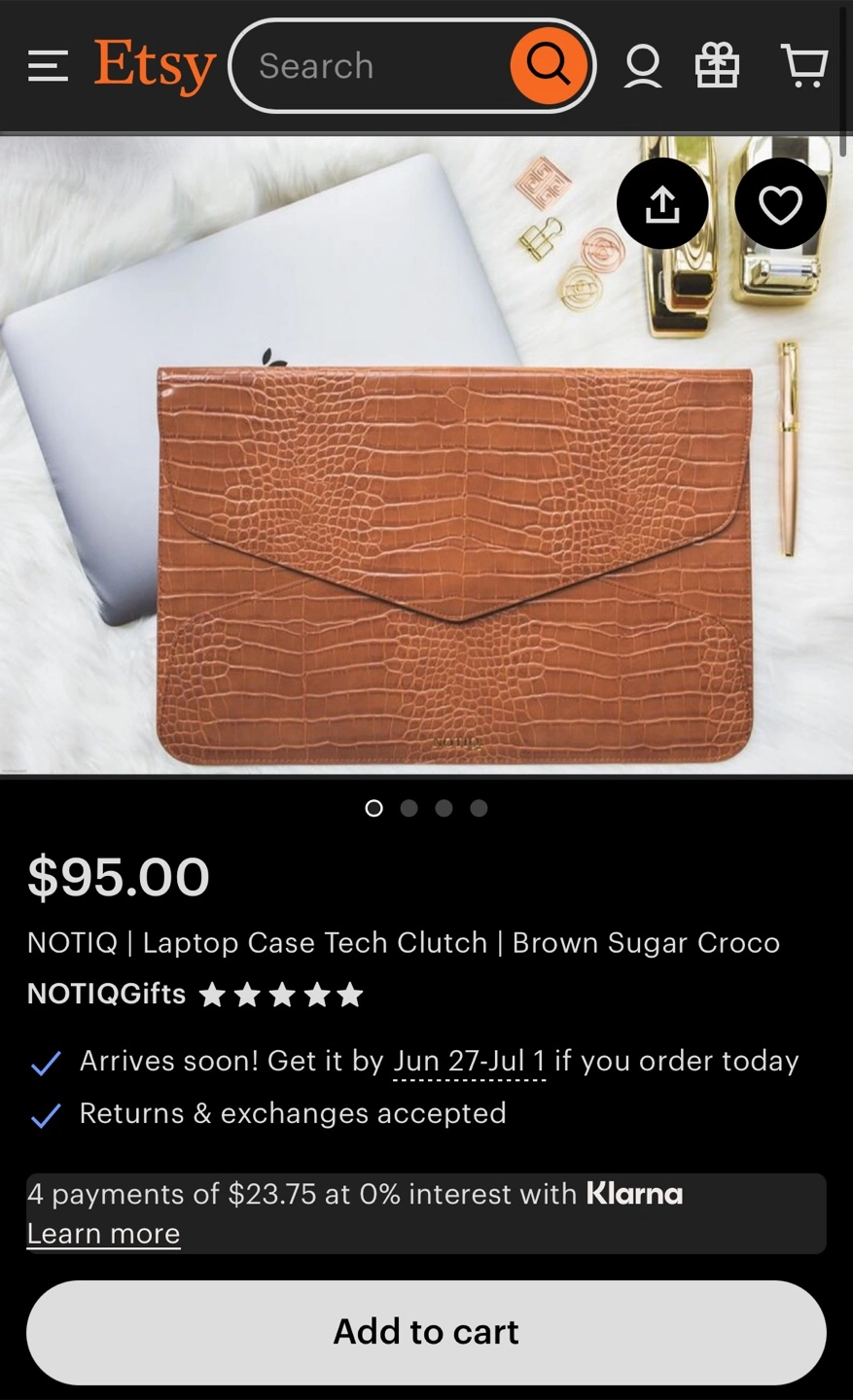
Task: Jump to the second image dot
Action: coord(409,808)
